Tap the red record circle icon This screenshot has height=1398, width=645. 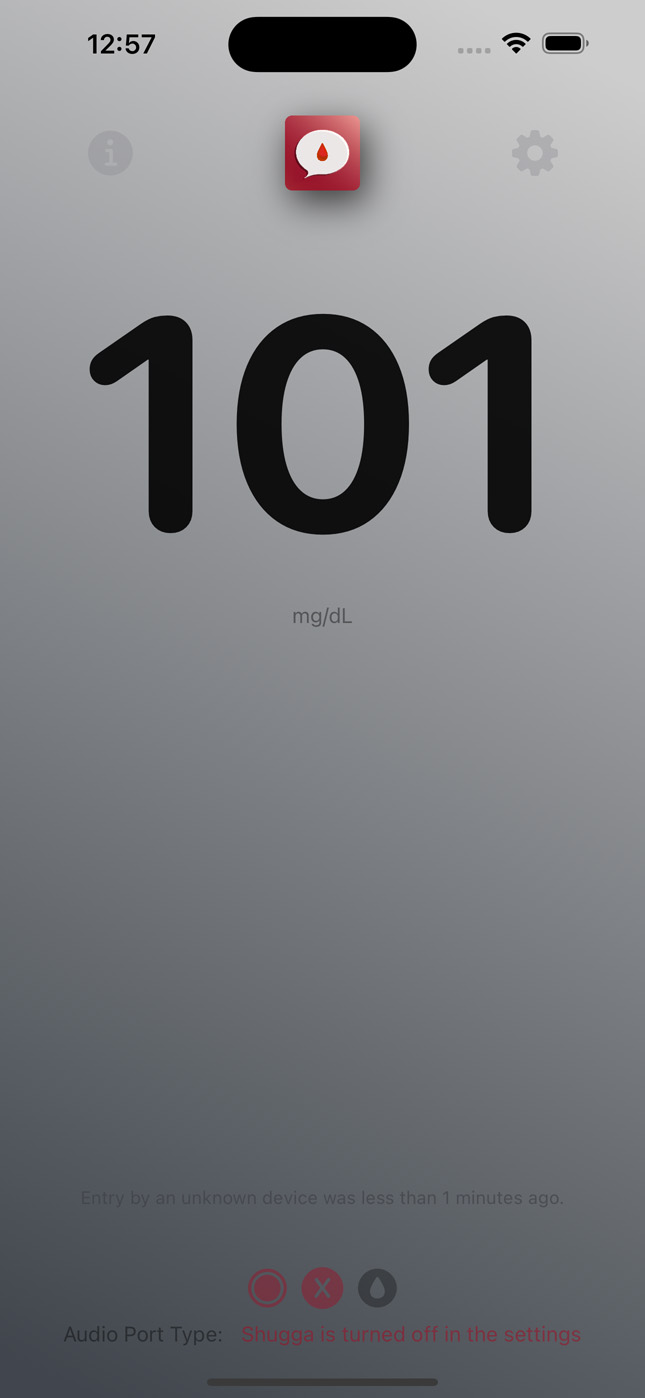[x=267, y=1288]
